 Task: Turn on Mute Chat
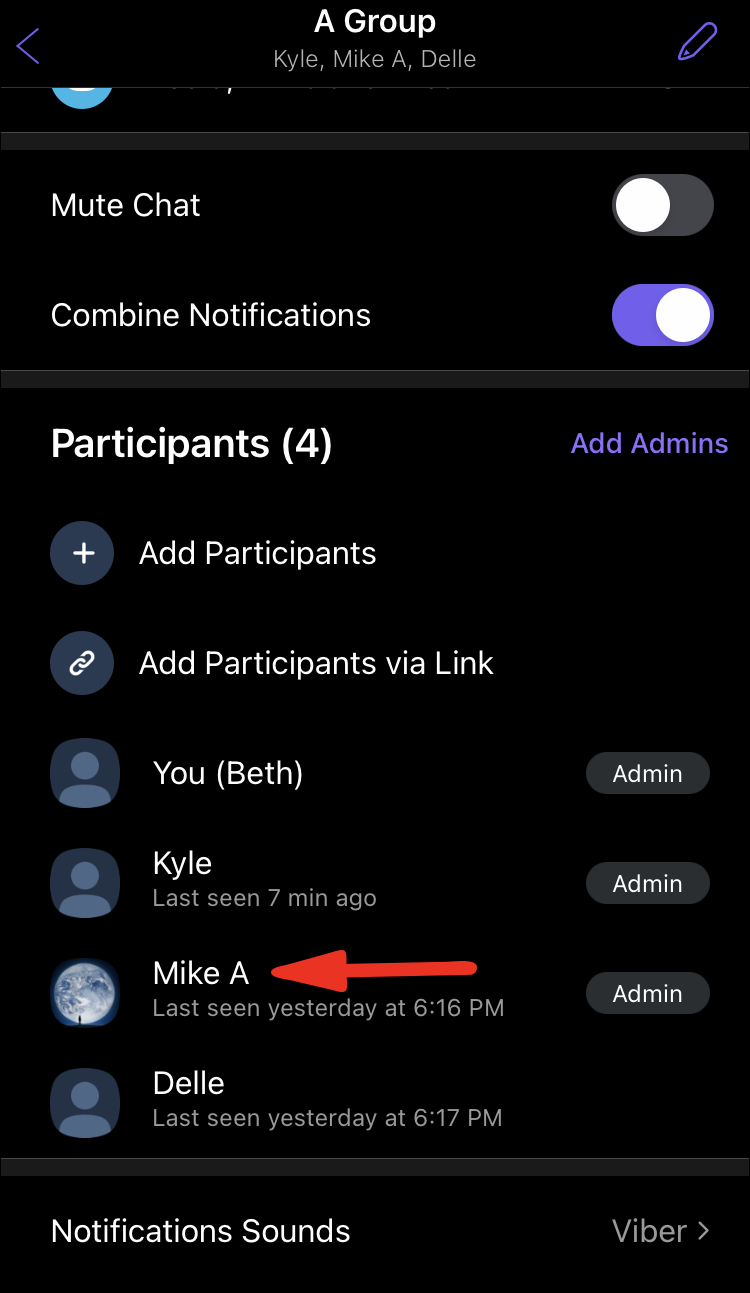(662, 206)
